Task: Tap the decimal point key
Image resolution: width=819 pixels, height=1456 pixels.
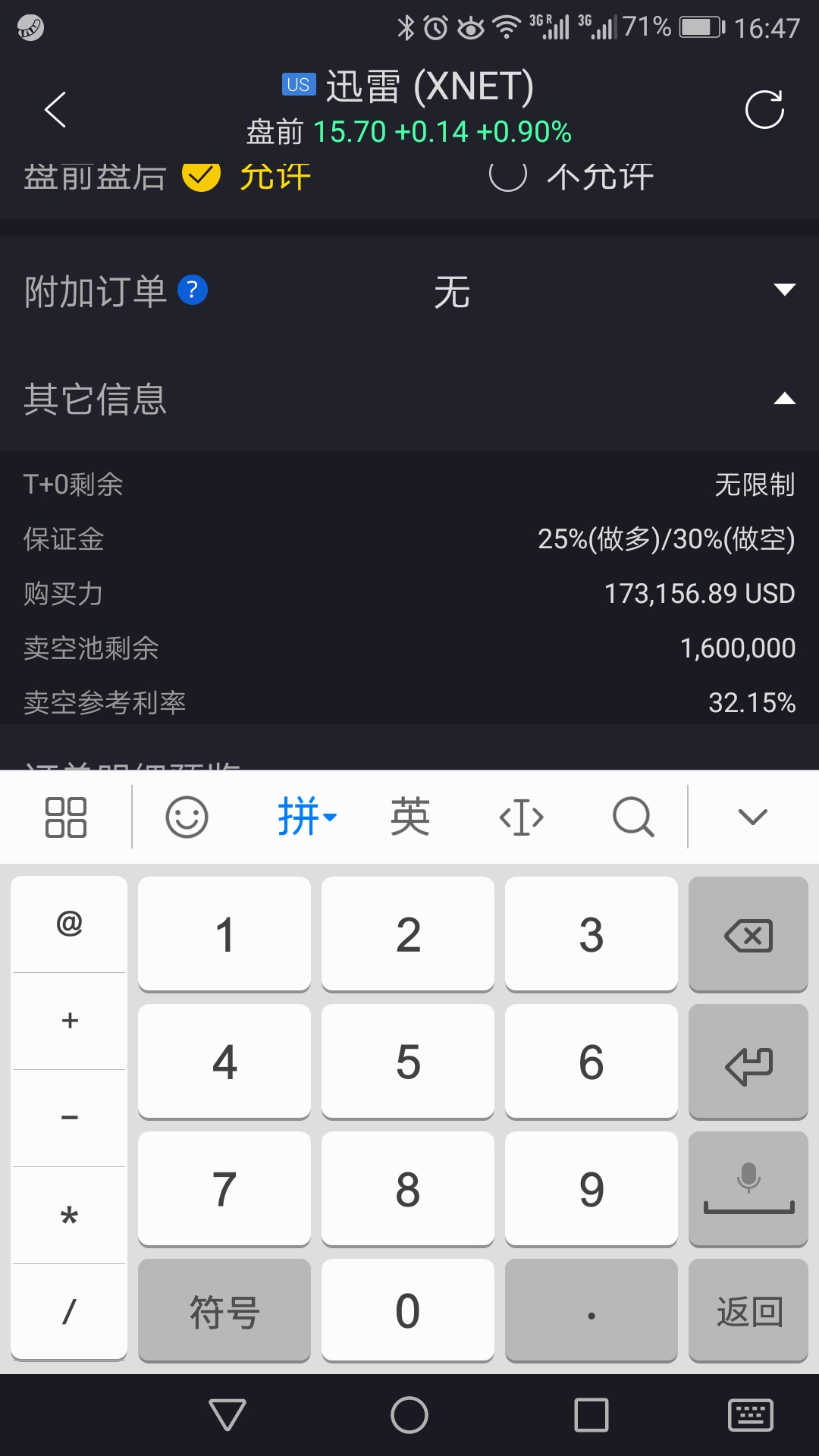Action: (591, 1310)
